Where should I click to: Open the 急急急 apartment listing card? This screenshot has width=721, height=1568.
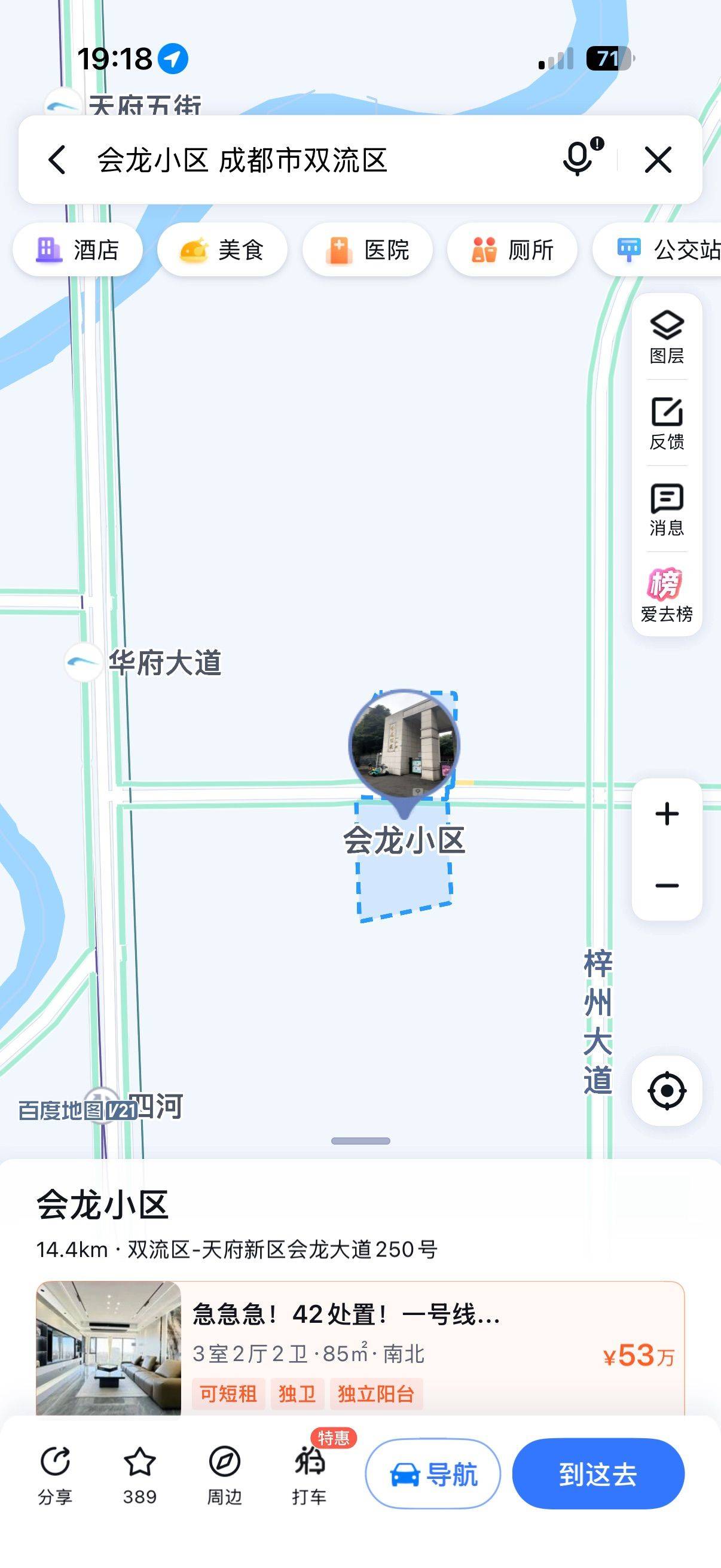pyautogui.click(x=360, y=1349)
